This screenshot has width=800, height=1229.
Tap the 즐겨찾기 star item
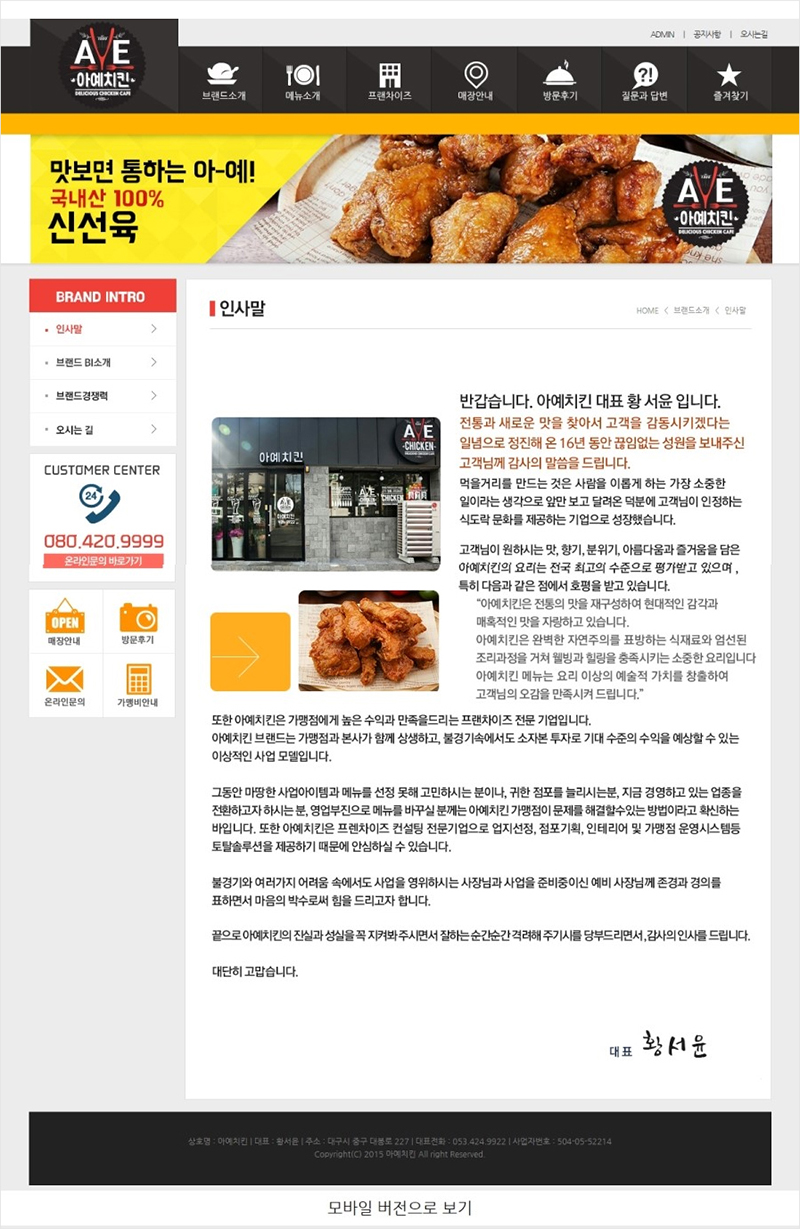click(x=729, y=82)
